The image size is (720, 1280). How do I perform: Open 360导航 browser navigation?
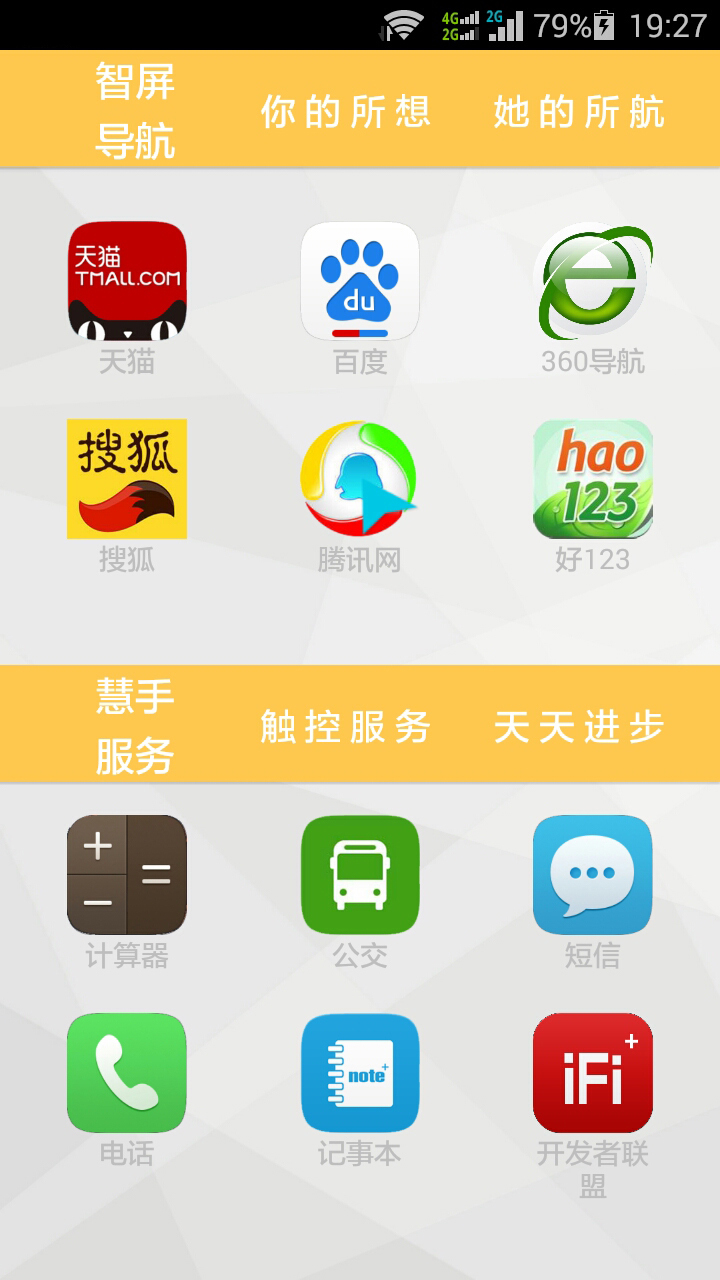(x=593, y=281)
